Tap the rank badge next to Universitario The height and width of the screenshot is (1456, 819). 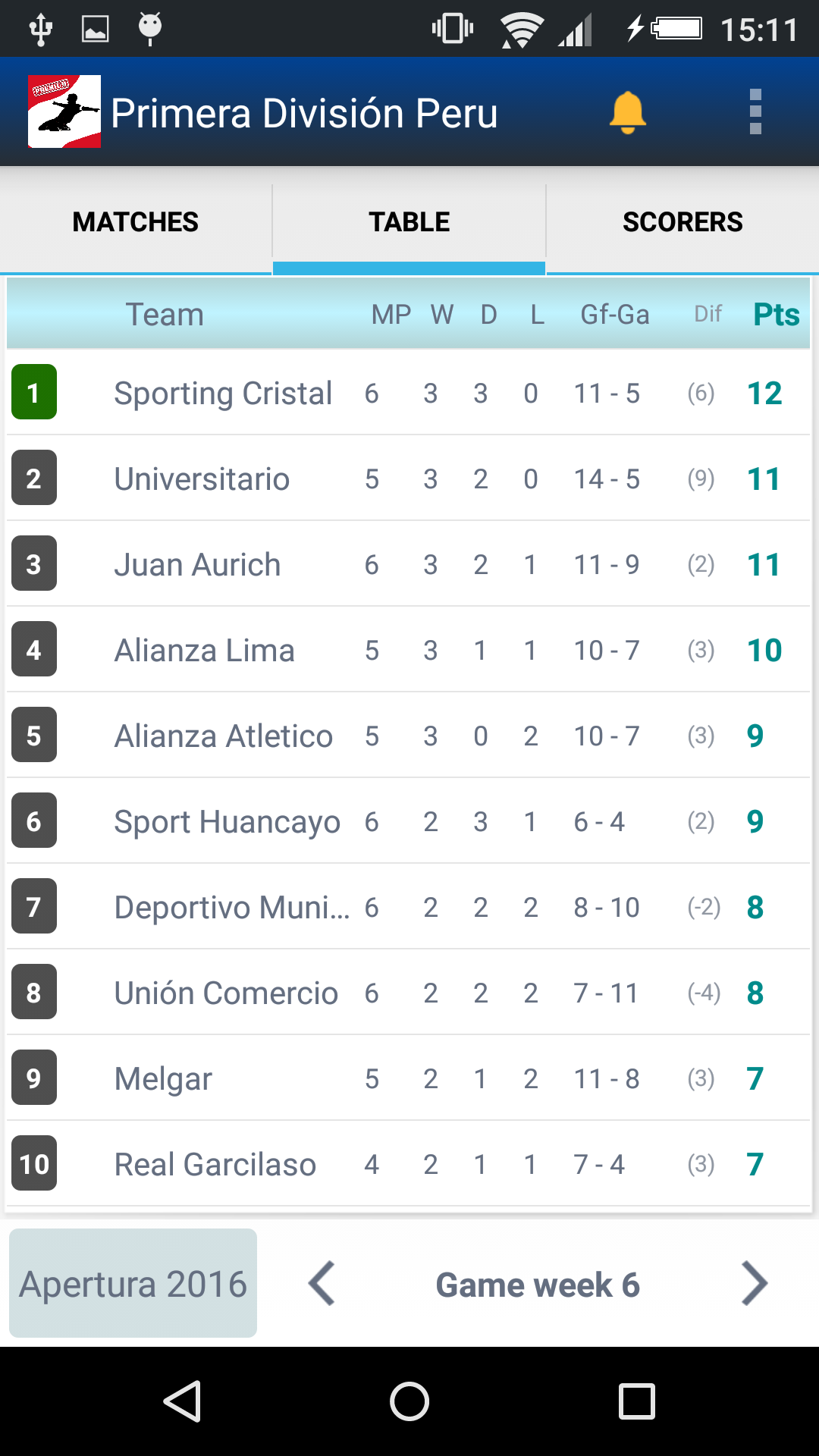coord(33,478)
